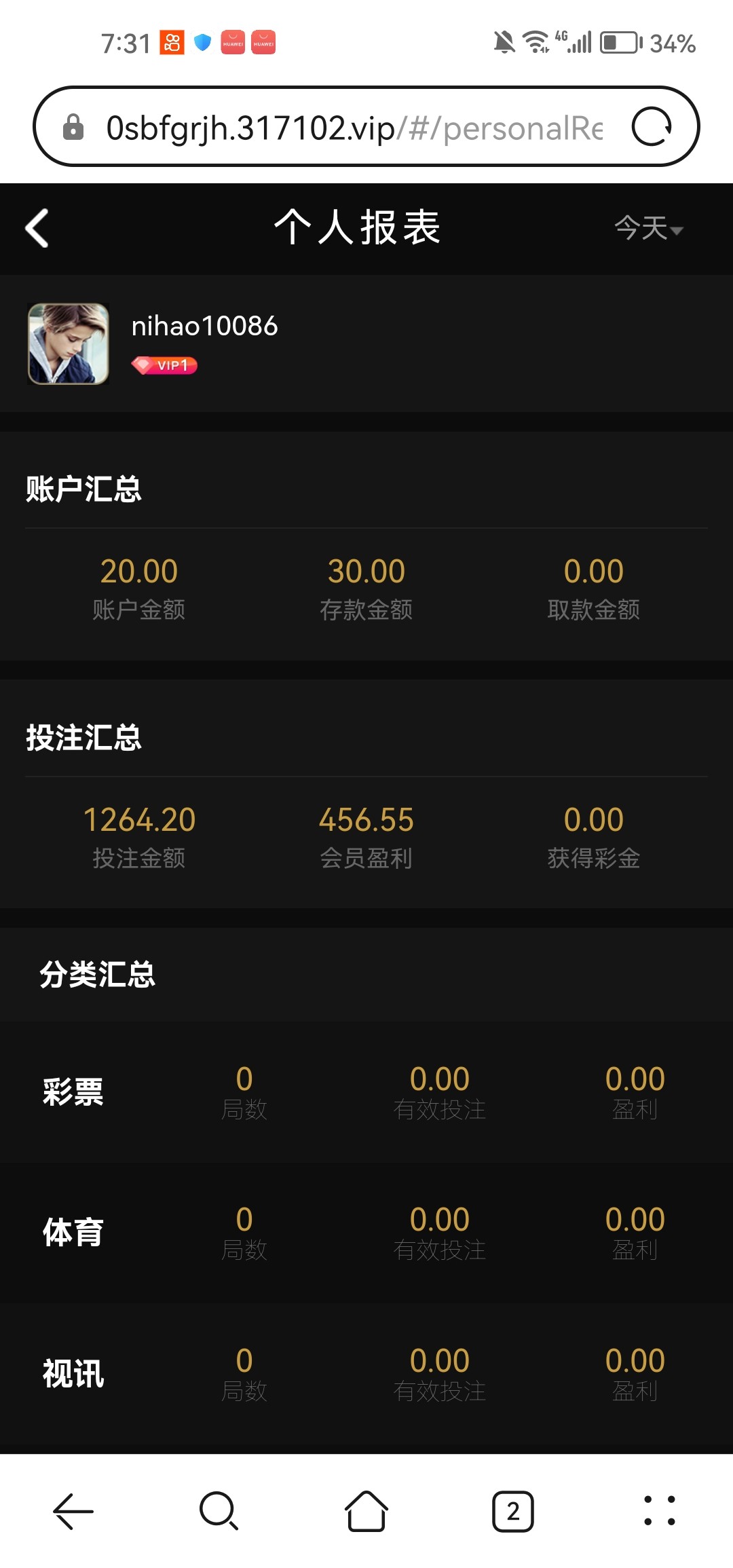This screenshot has height=1568, width=733.
Task: Go back from the 个人报表 page
Action: click(x=37, y=228)
